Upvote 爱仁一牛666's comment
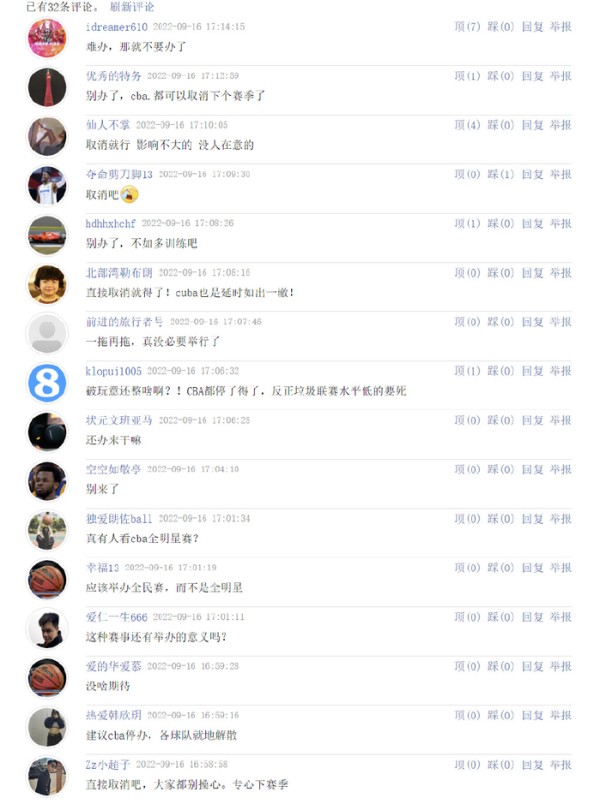The height and width of the screenshot is (804, 600). [x=467, y=617]
